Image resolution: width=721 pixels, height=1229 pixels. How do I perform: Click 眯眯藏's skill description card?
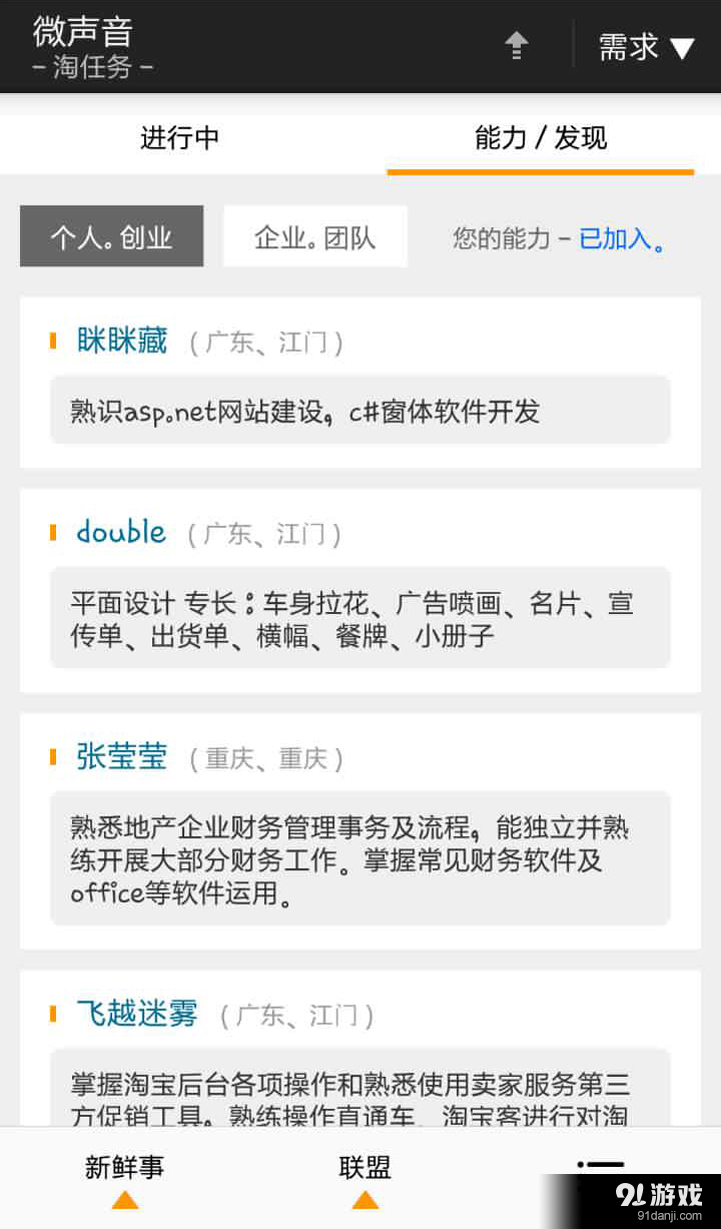pyautogui.click(x=360, y=410)
